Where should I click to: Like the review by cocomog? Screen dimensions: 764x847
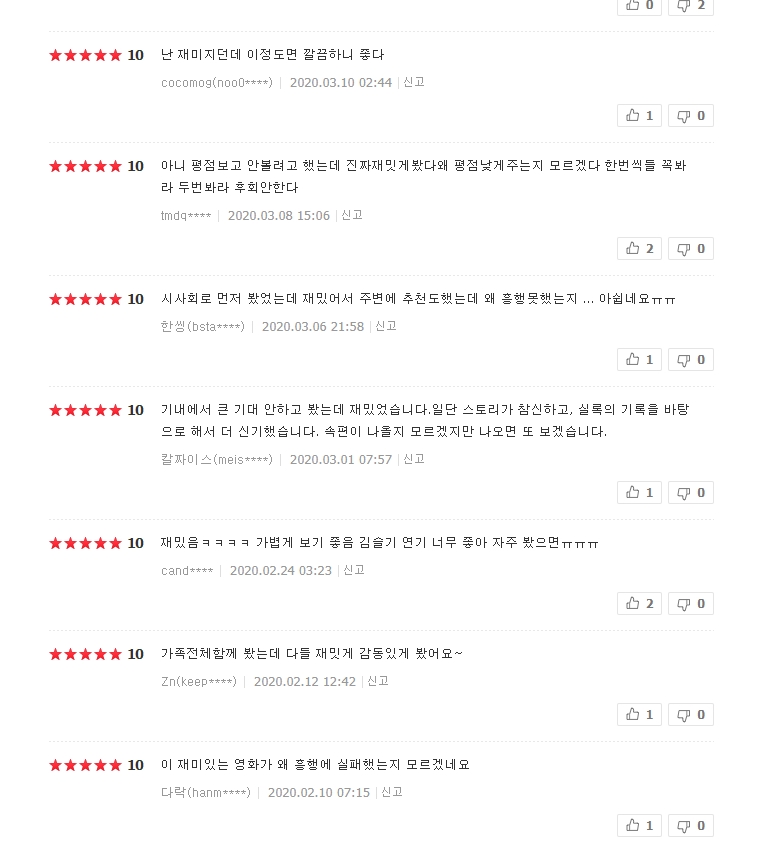coord(639,116)
